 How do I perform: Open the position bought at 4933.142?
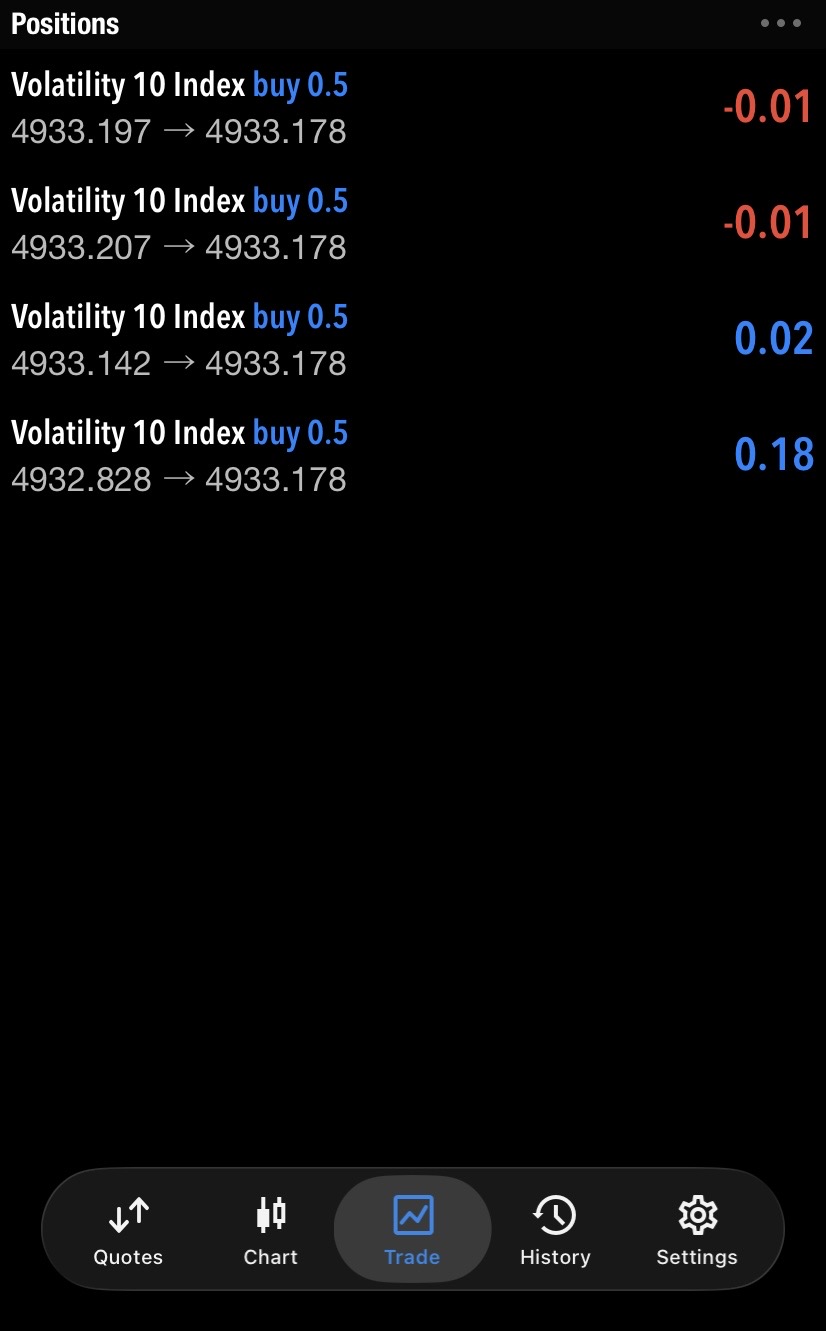click(413, 339)
